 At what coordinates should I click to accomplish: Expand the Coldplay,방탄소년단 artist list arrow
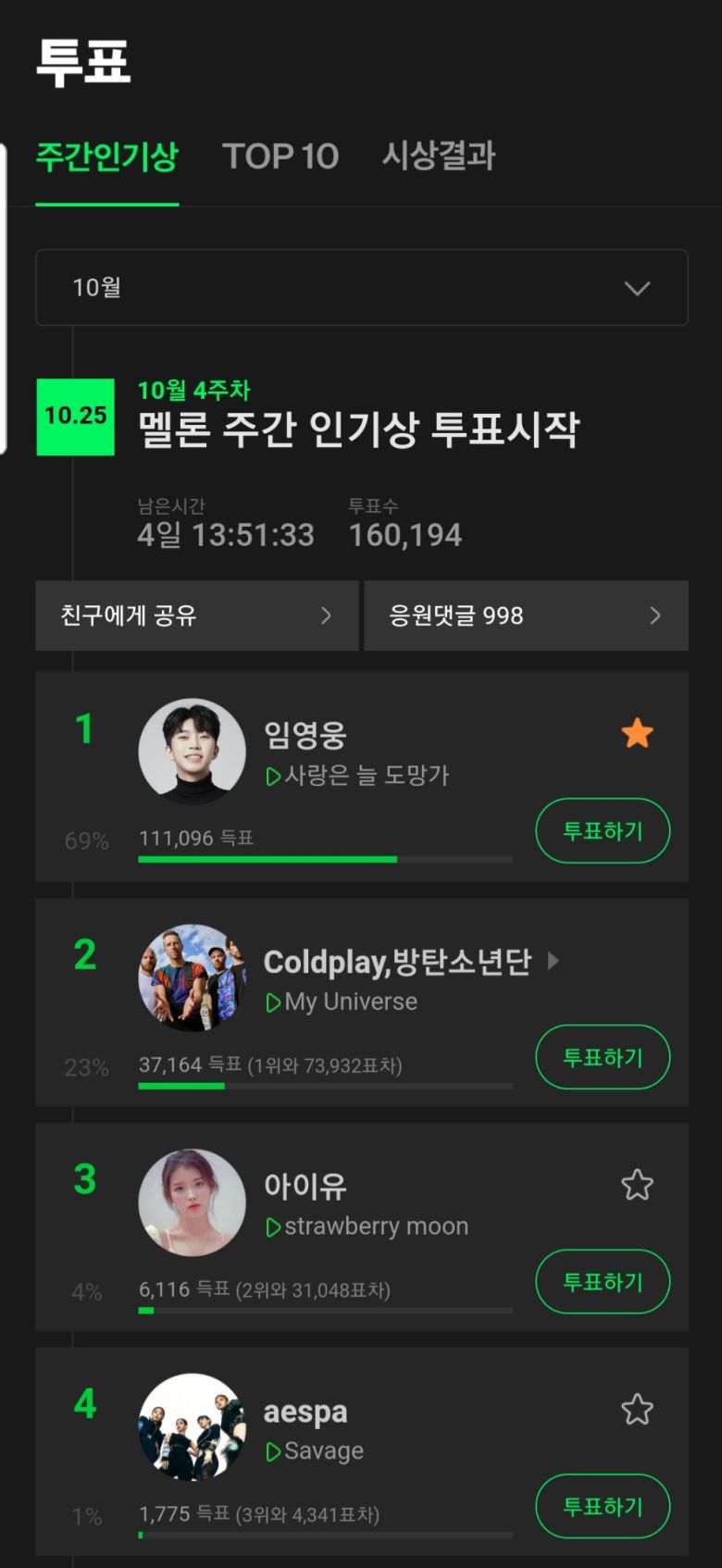(553, 962)
